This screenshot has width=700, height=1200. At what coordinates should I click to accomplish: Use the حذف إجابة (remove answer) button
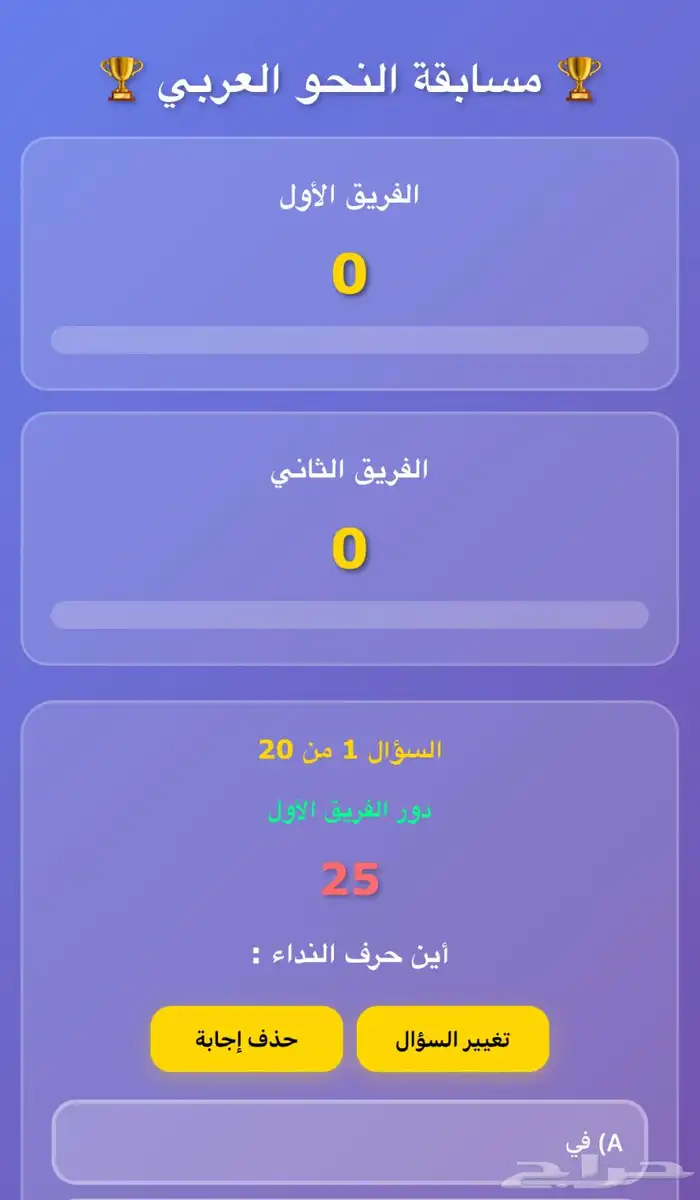(246, 1039)
